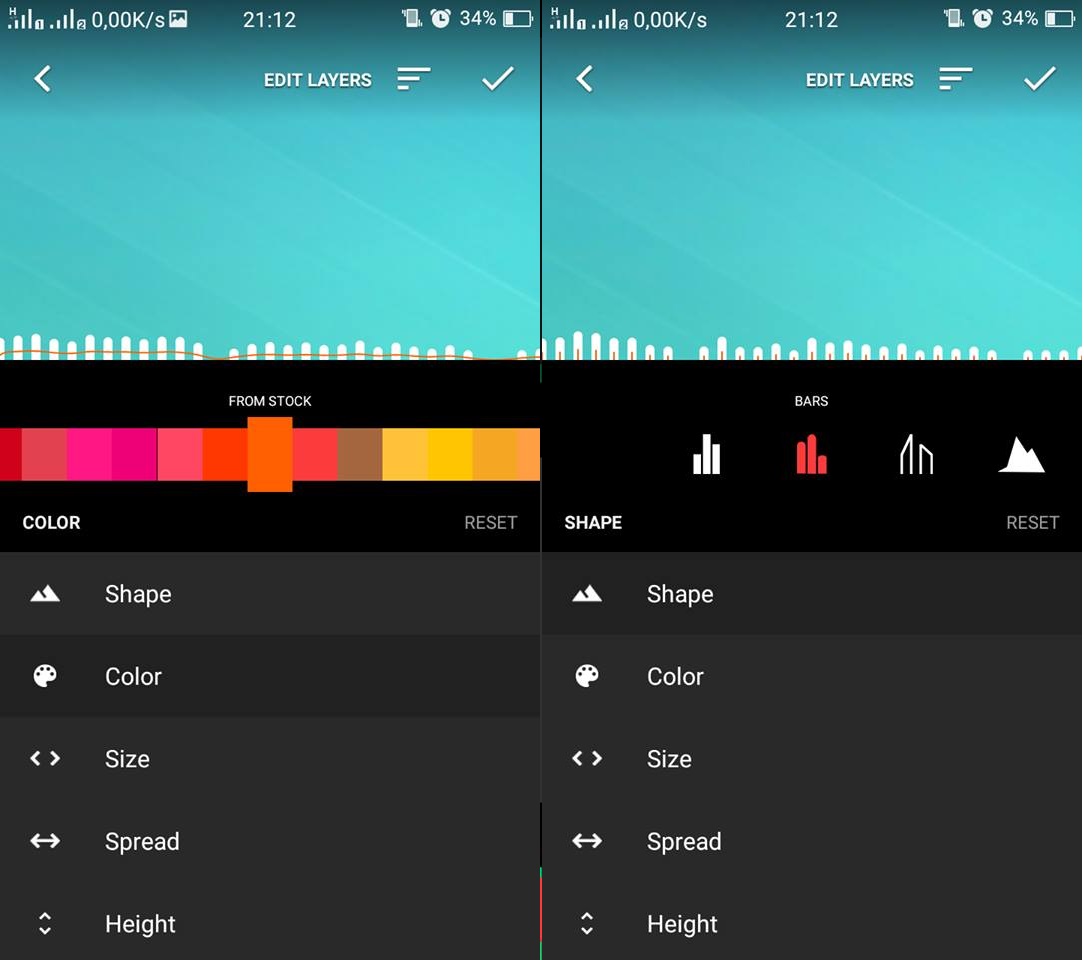Pick the brown color swatch
This screenshot has width=1084, height=960.
pos(360,454)
